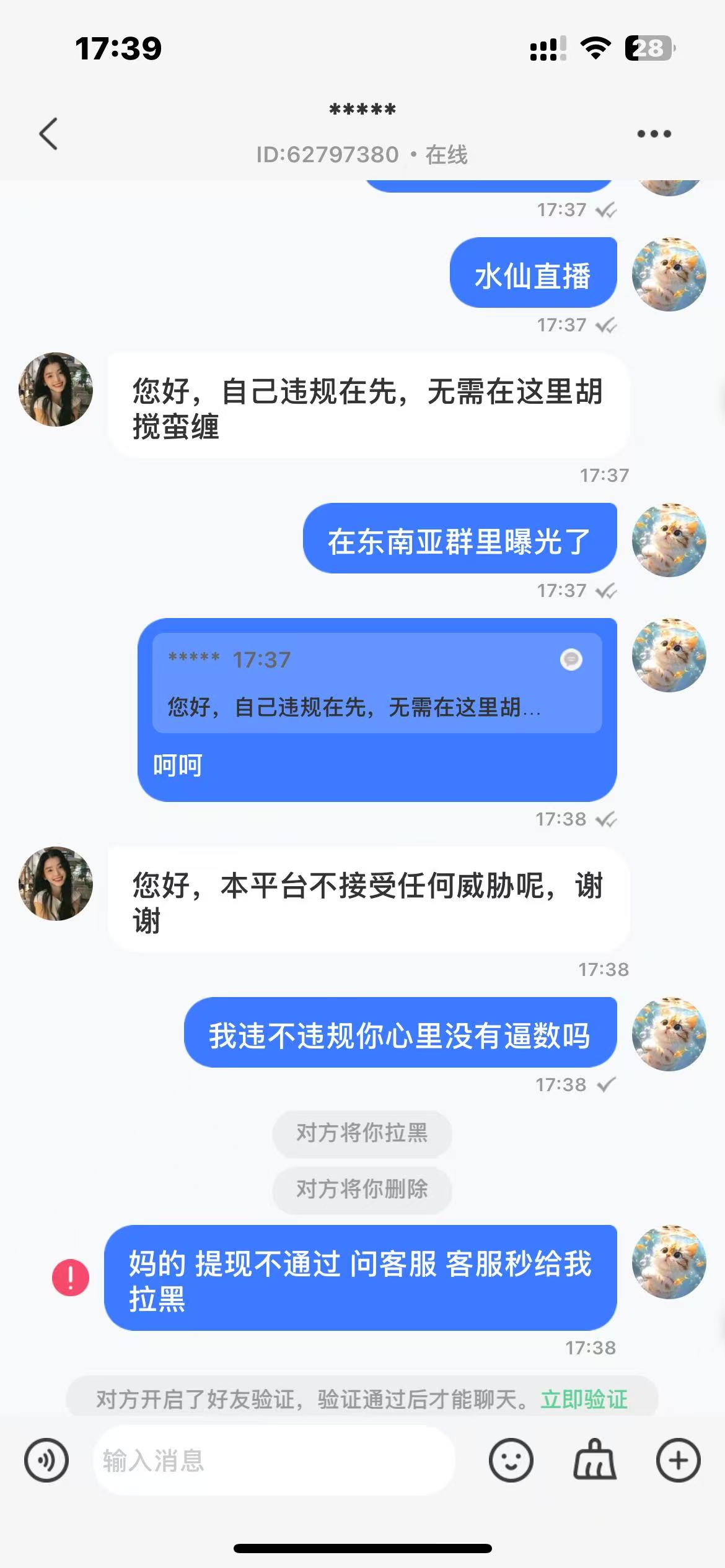Image resolution: width=725 pixels, height=1568 pixels.
Task: Open the woman's avatar beside 本平台不接受任何威胁呢
Action: tap(56, 884)
